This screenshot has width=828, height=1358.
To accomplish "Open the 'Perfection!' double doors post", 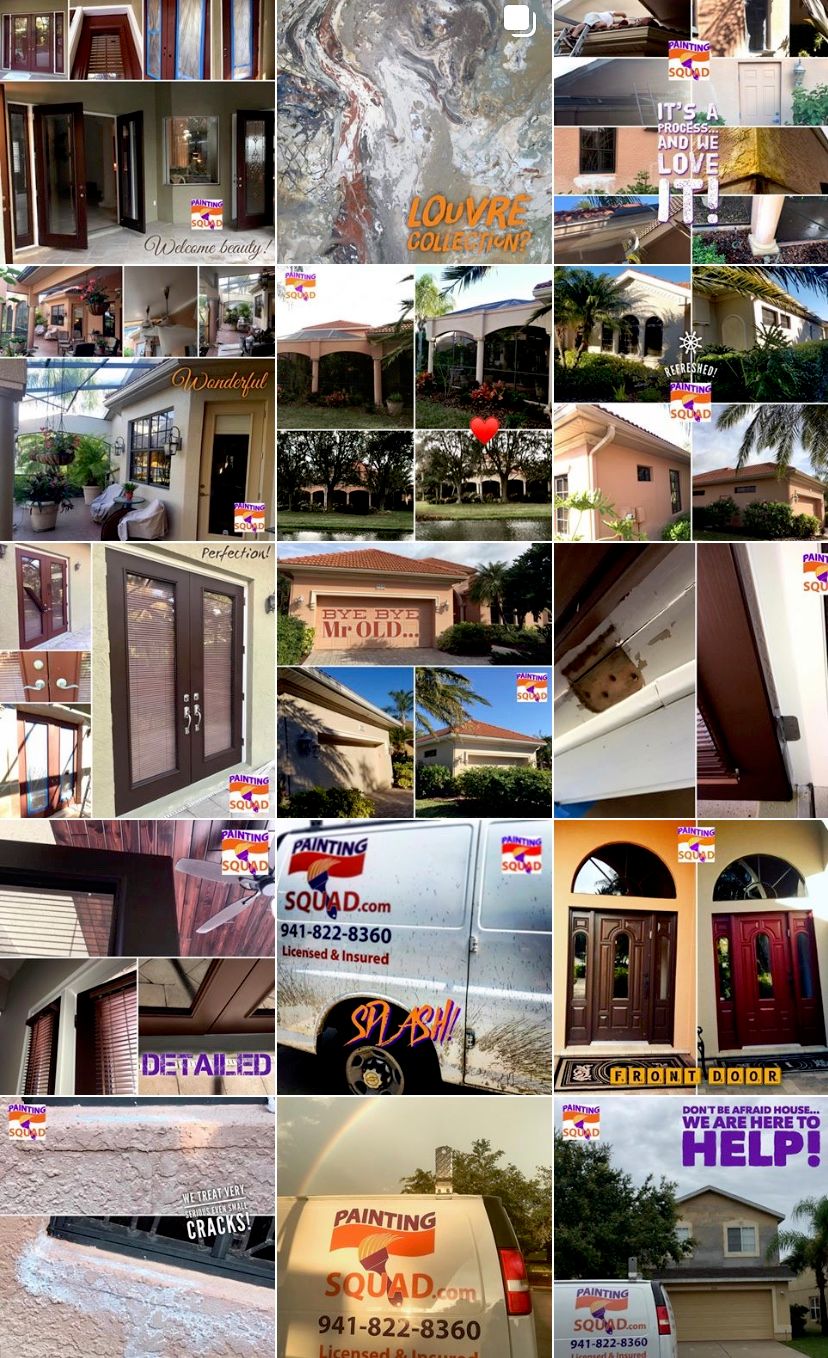I will coord(137,680).
